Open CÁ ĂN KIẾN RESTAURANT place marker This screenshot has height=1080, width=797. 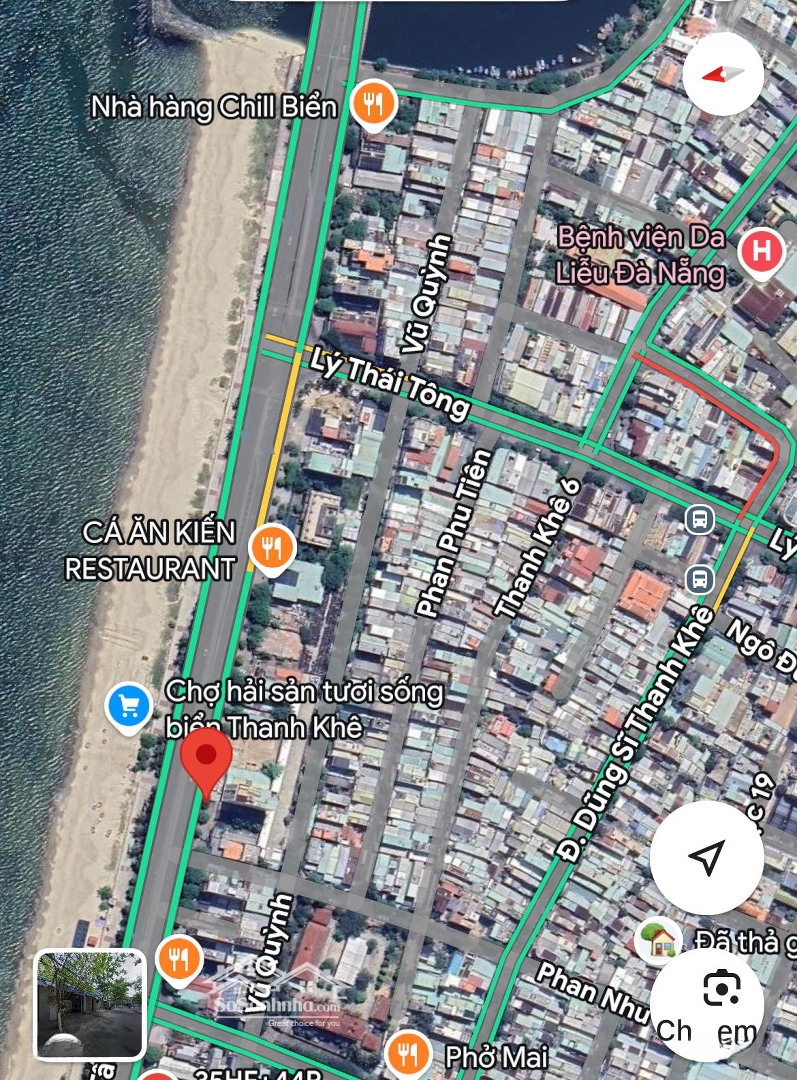(x=271, y=548)
